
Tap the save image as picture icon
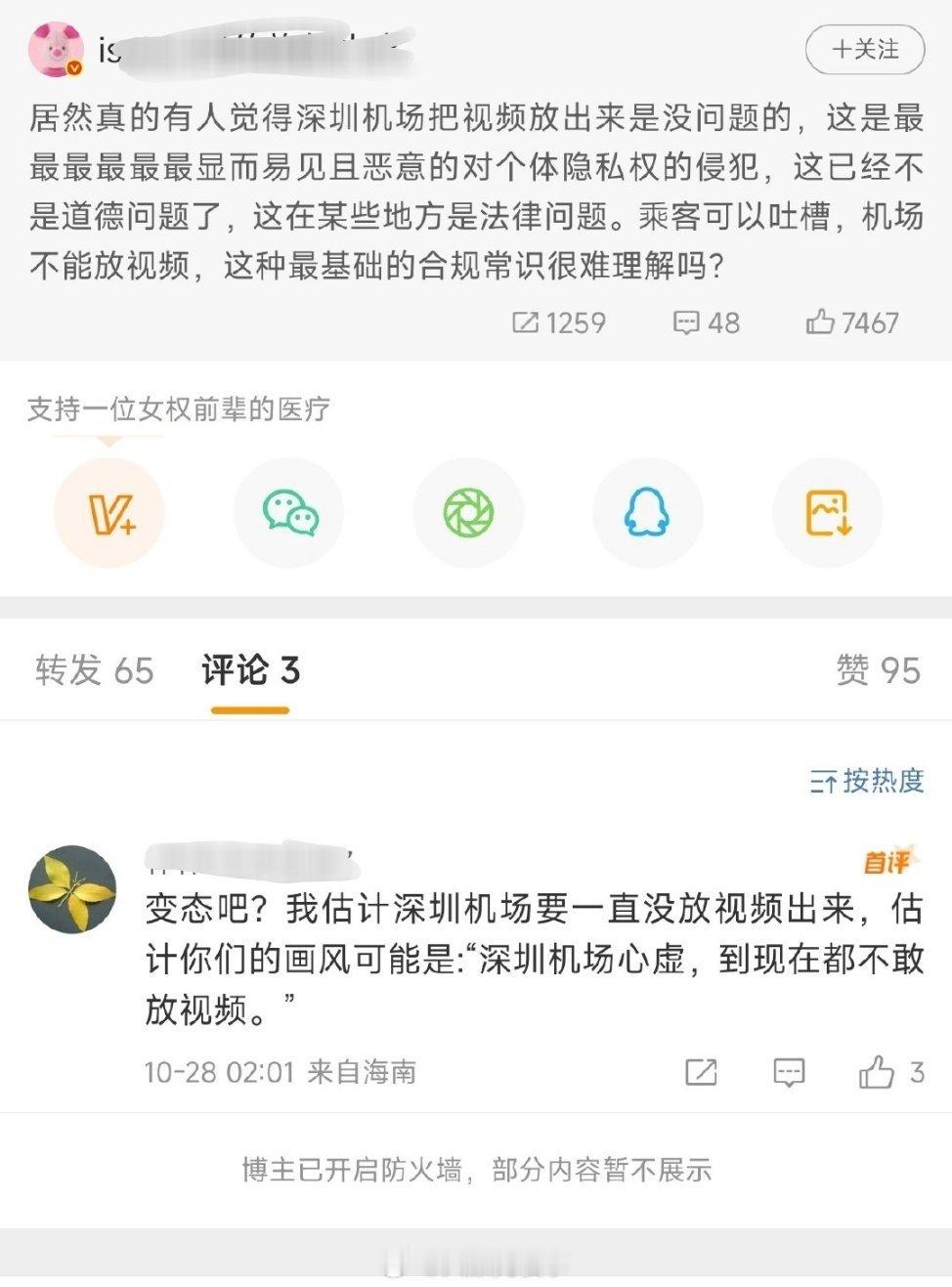pos(826,511)
